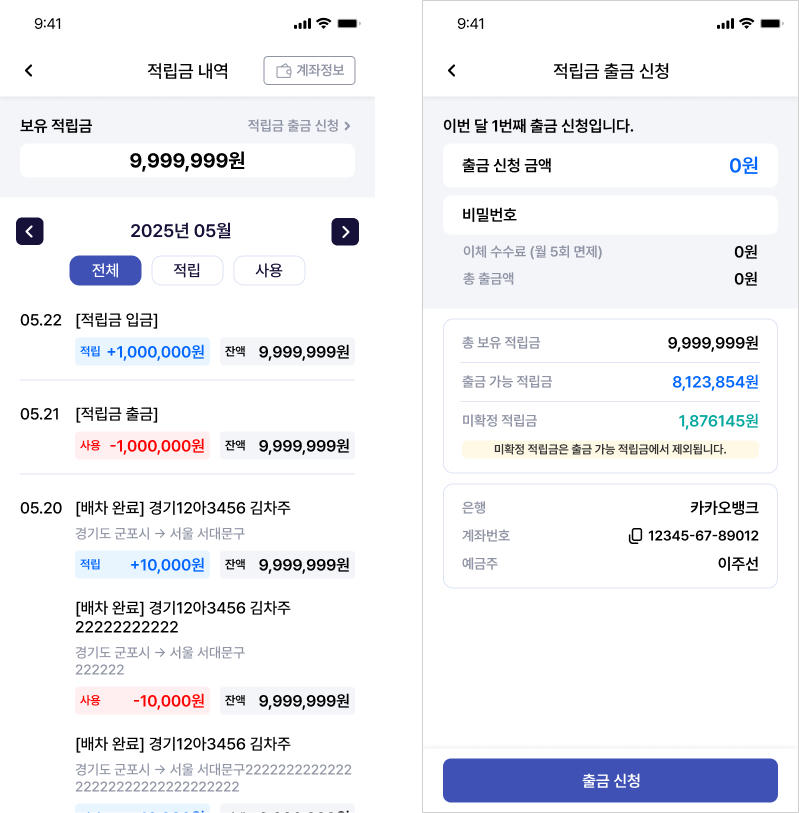Viewport: 799px width, 813px height.
Task: Copy account number 12345-67-89012
Action: [635, 536]
